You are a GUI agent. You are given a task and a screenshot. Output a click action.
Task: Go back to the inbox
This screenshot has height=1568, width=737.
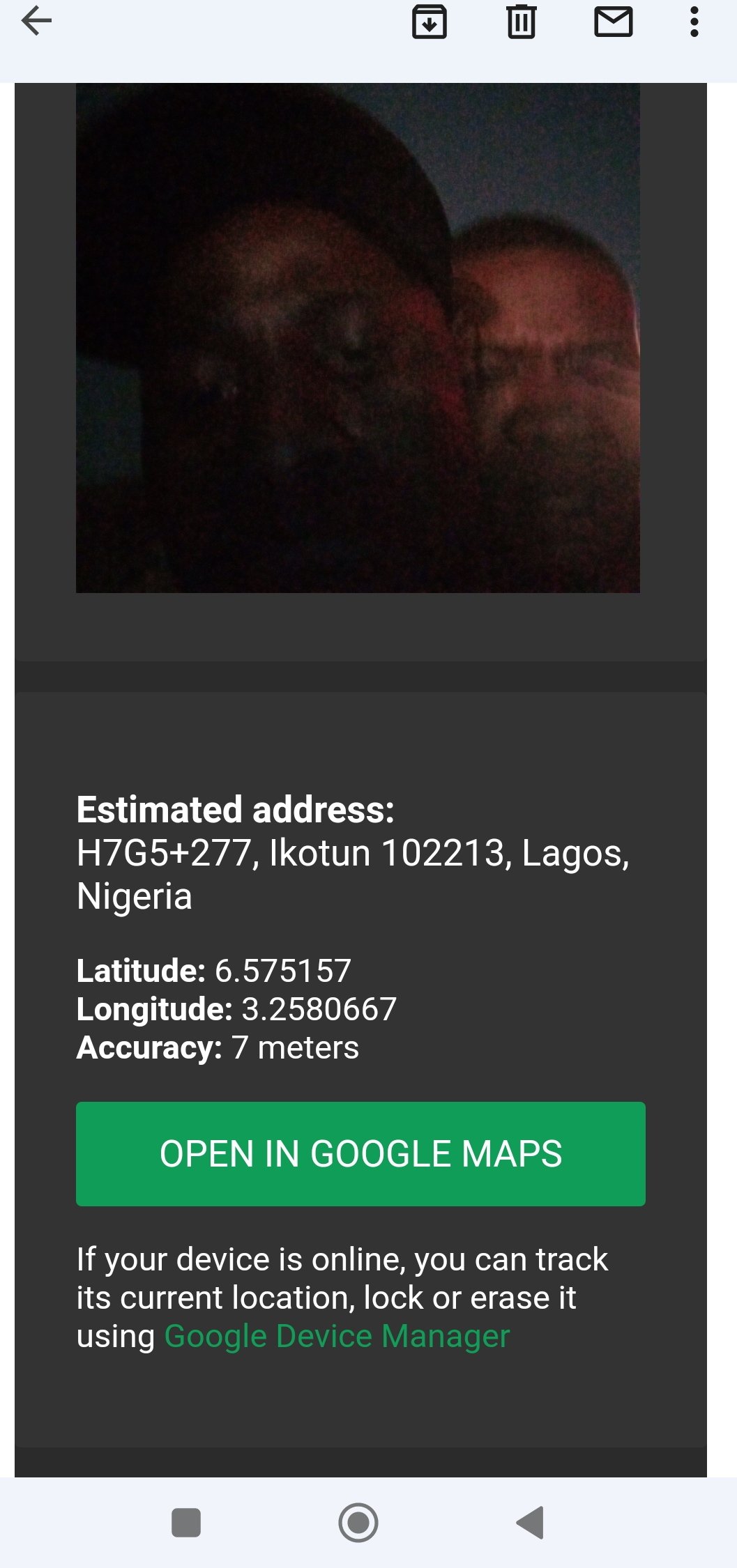(36, 21)
